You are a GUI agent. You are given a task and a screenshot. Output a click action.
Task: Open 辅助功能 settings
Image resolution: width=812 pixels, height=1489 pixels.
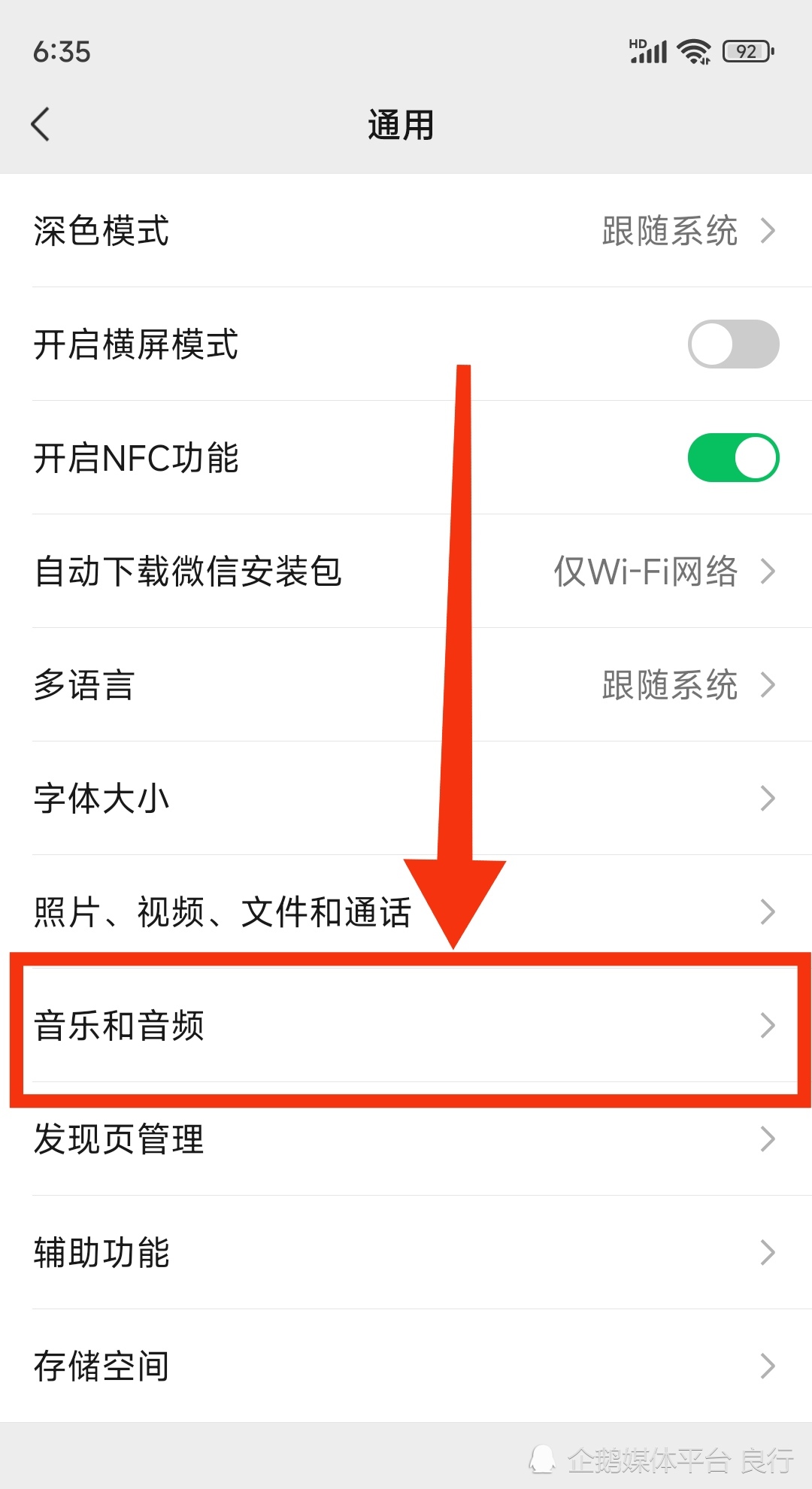(406, 1252)
